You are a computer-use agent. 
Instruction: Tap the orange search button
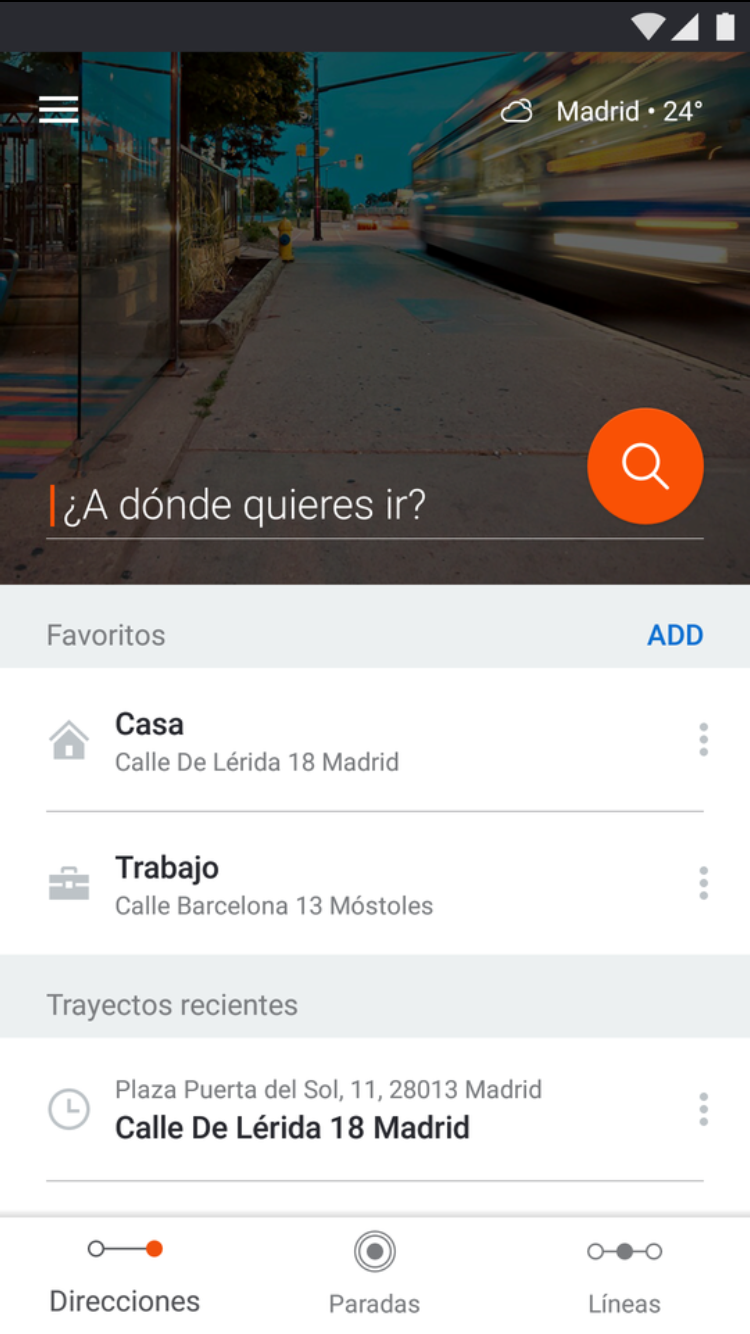(x=645, y=466)
